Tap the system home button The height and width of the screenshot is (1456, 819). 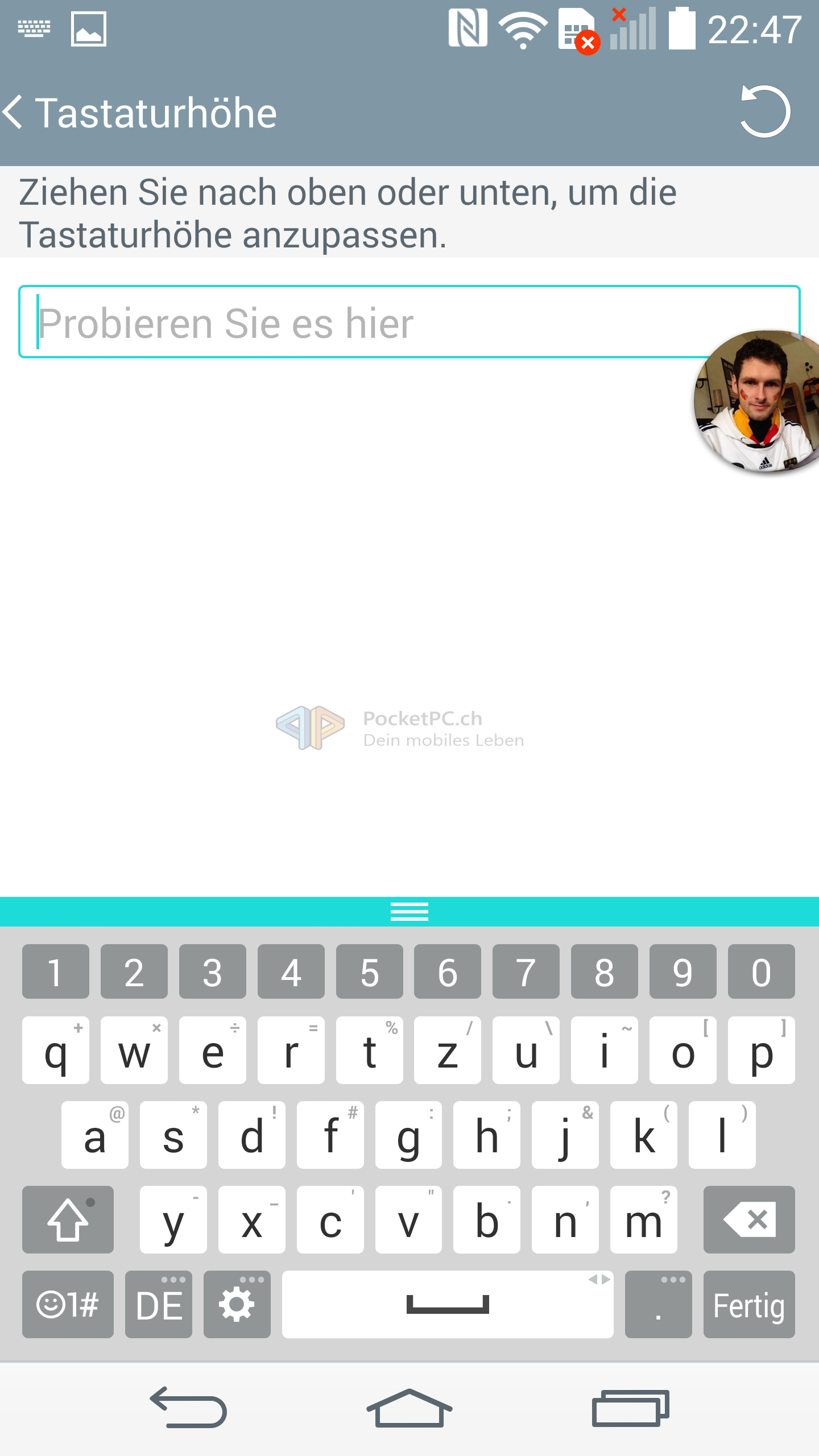tap(409, 1408)
